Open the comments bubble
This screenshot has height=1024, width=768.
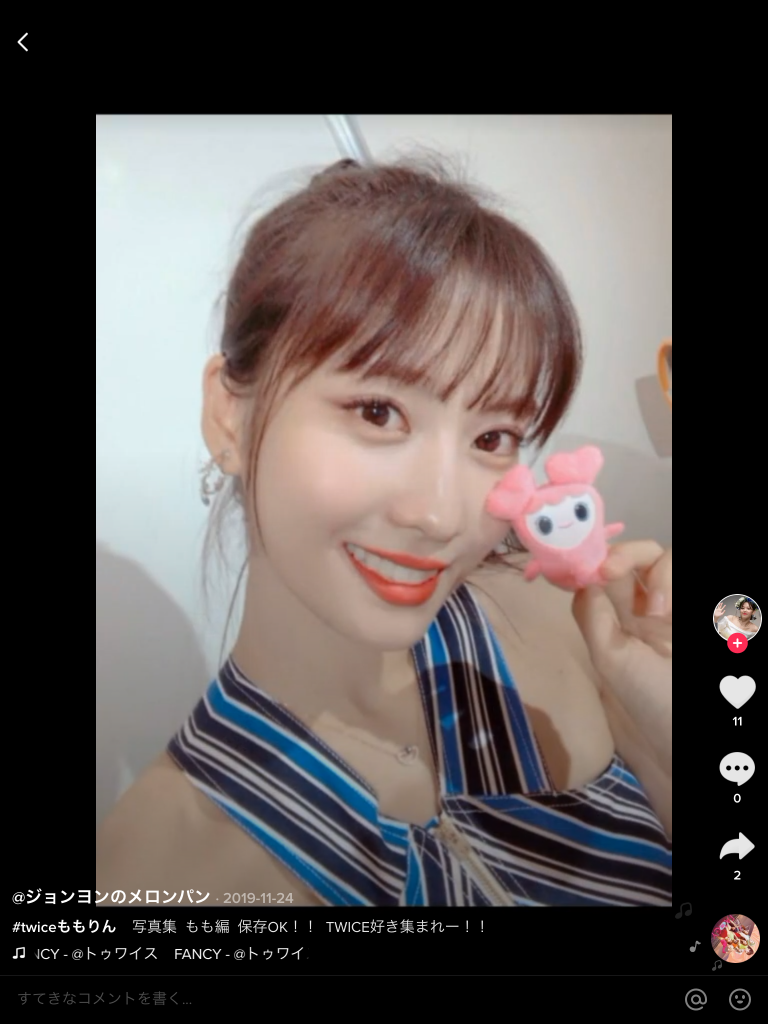737,769
